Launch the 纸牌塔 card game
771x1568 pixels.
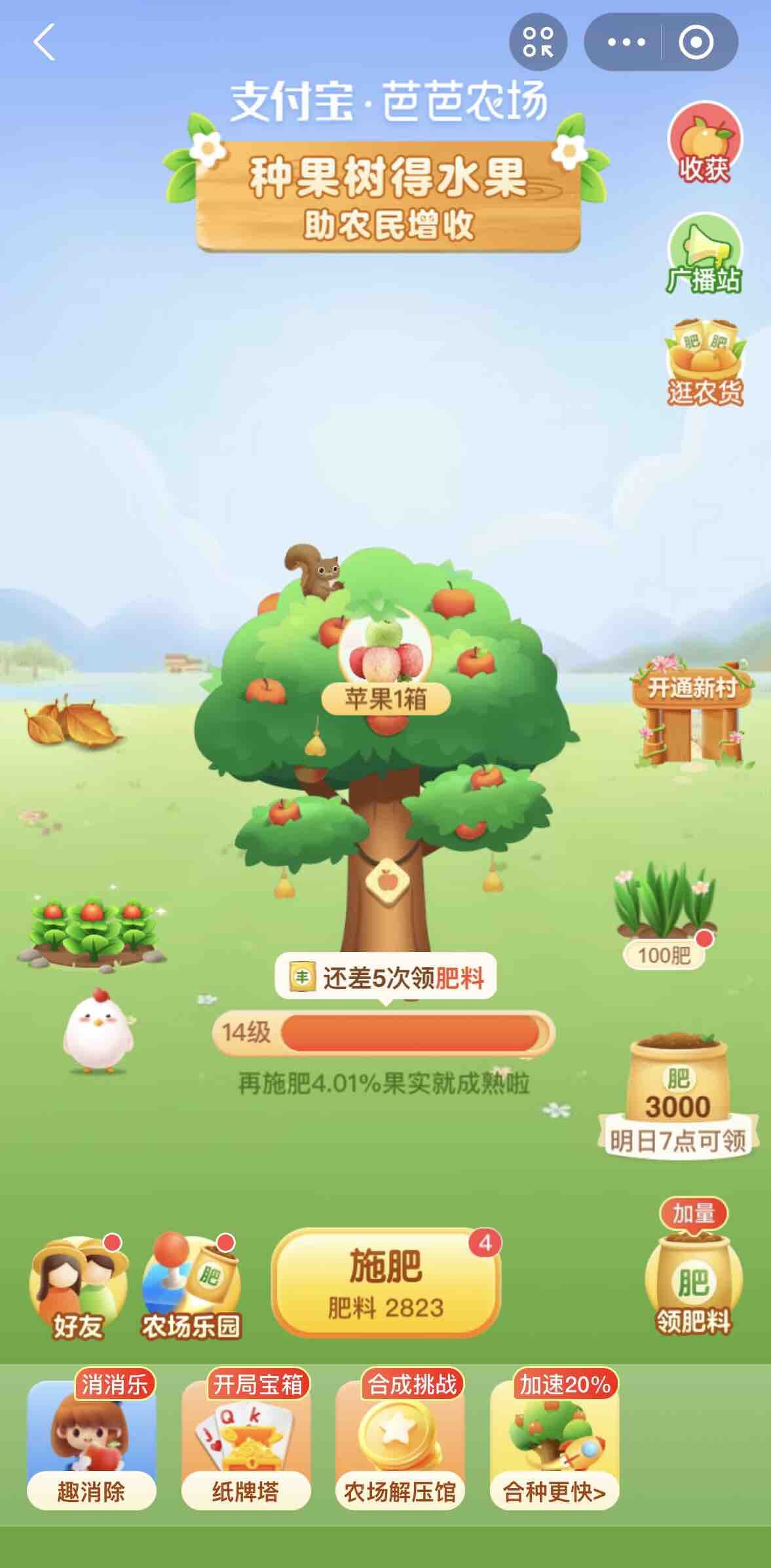click(x=246, y=1447)
